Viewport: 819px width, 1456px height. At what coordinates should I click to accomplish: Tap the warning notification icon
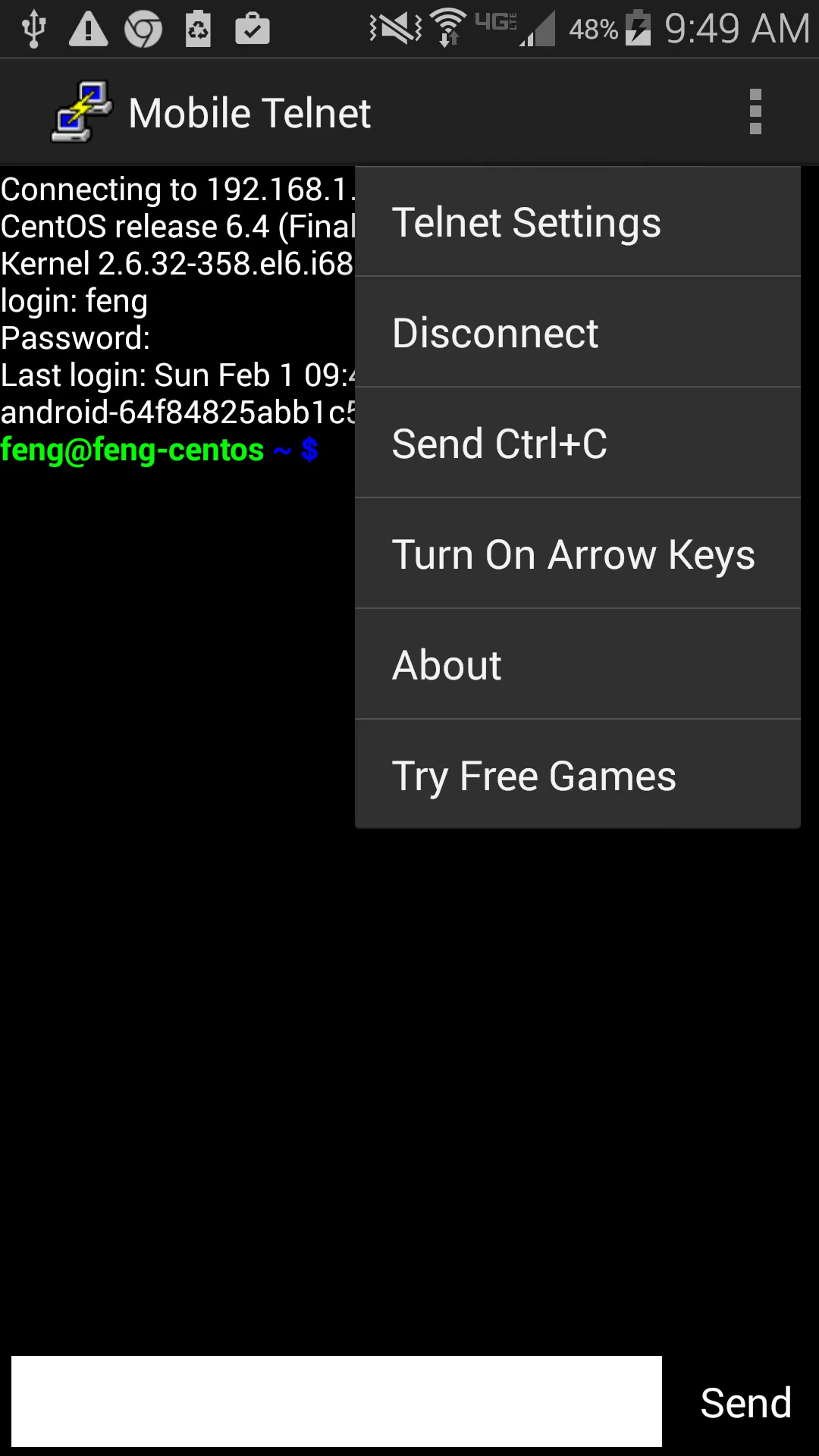coord(88,28)
